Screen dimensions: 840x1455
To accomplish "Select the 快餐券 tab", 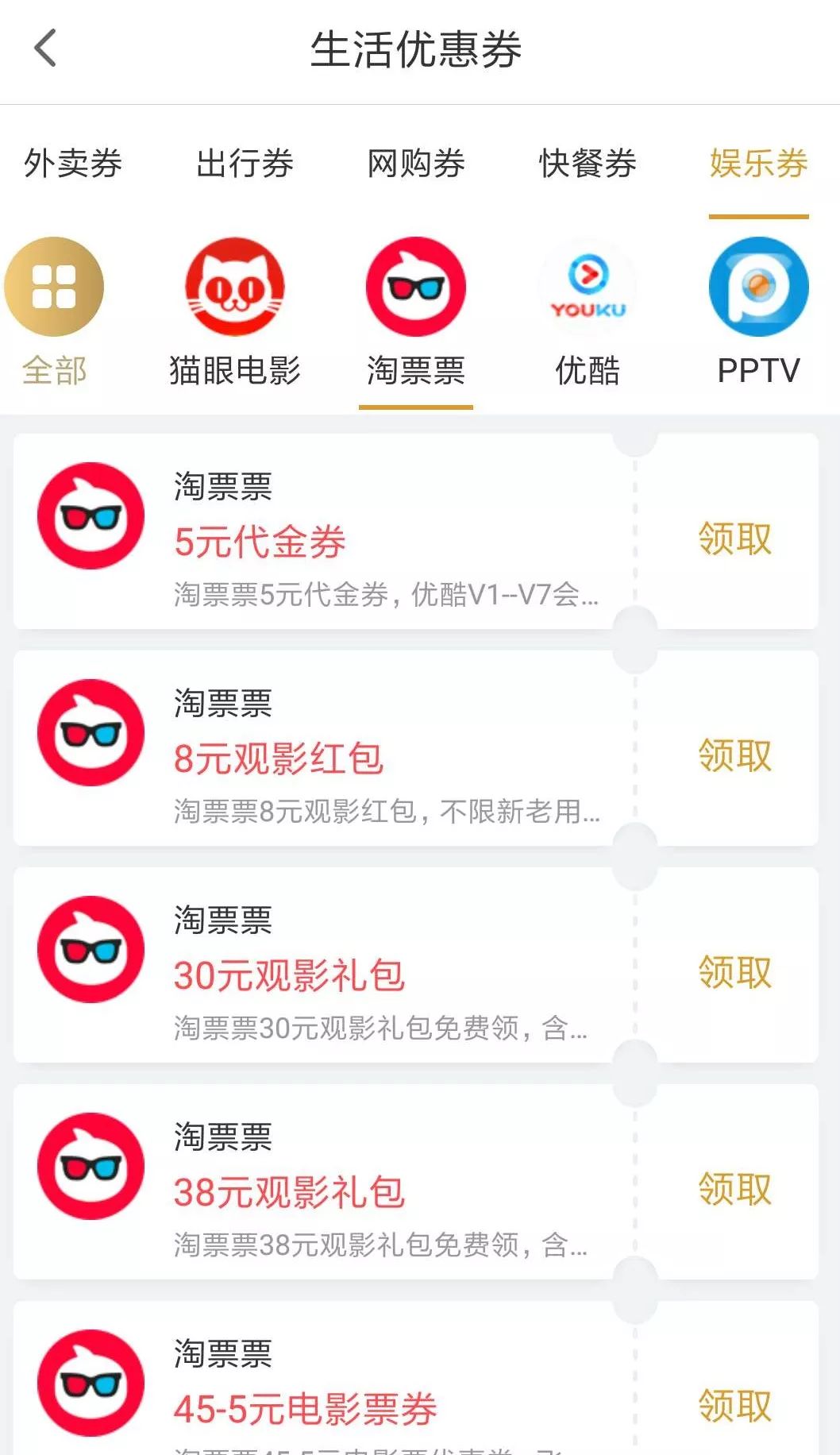I will click(588, 164).
